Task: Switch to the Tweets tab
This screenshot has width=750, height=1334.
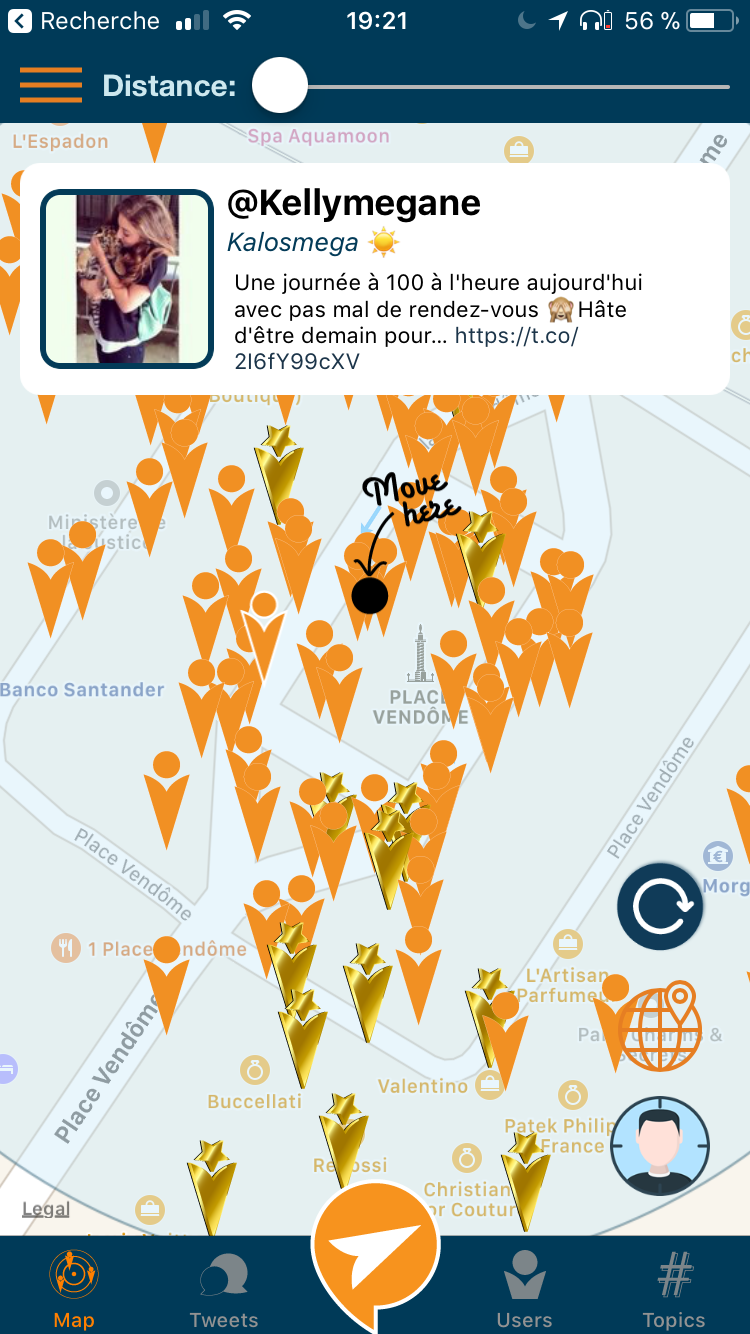Action: click(x=224, y=1288)
